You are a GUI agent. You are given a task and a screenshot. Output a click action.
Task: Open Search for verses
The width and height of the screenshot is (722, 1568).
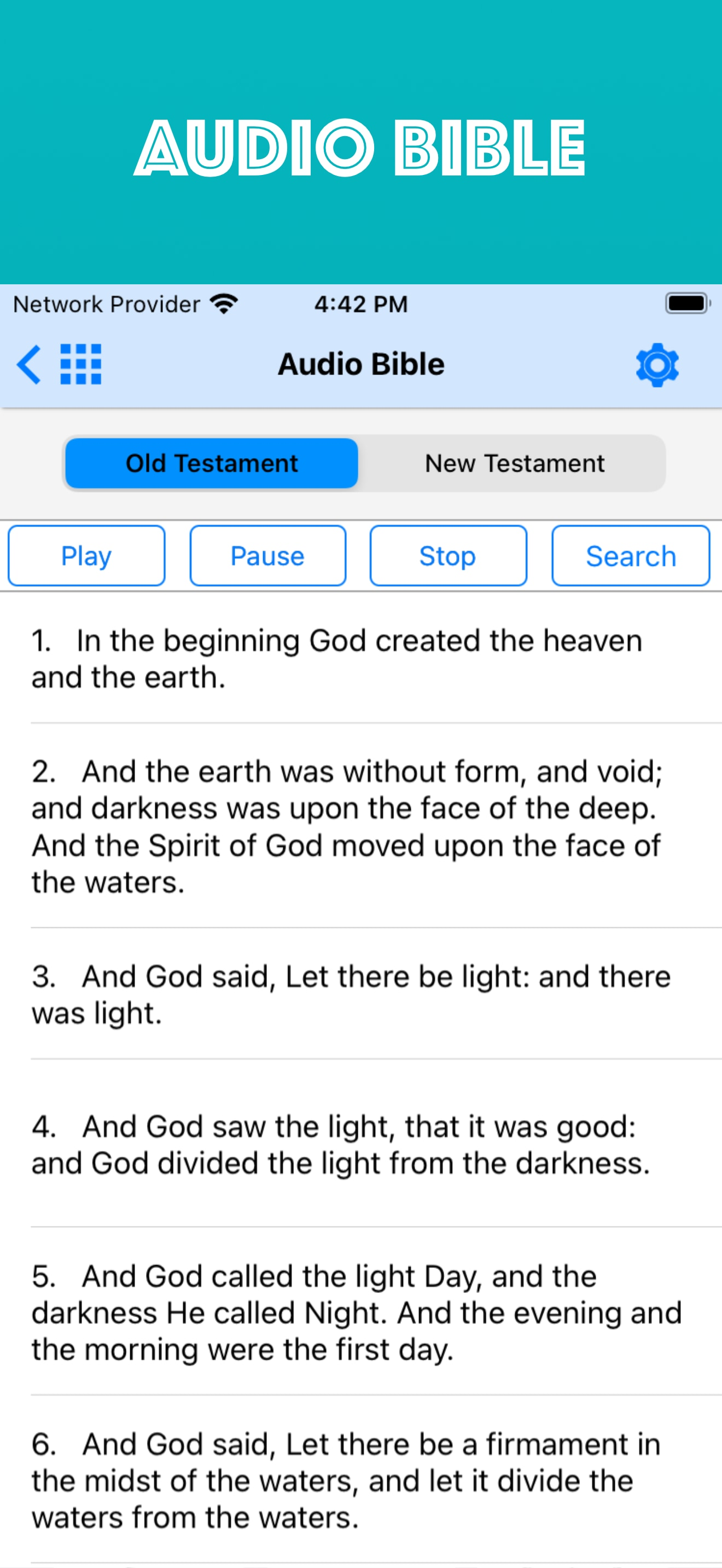(x=631, y=555)
